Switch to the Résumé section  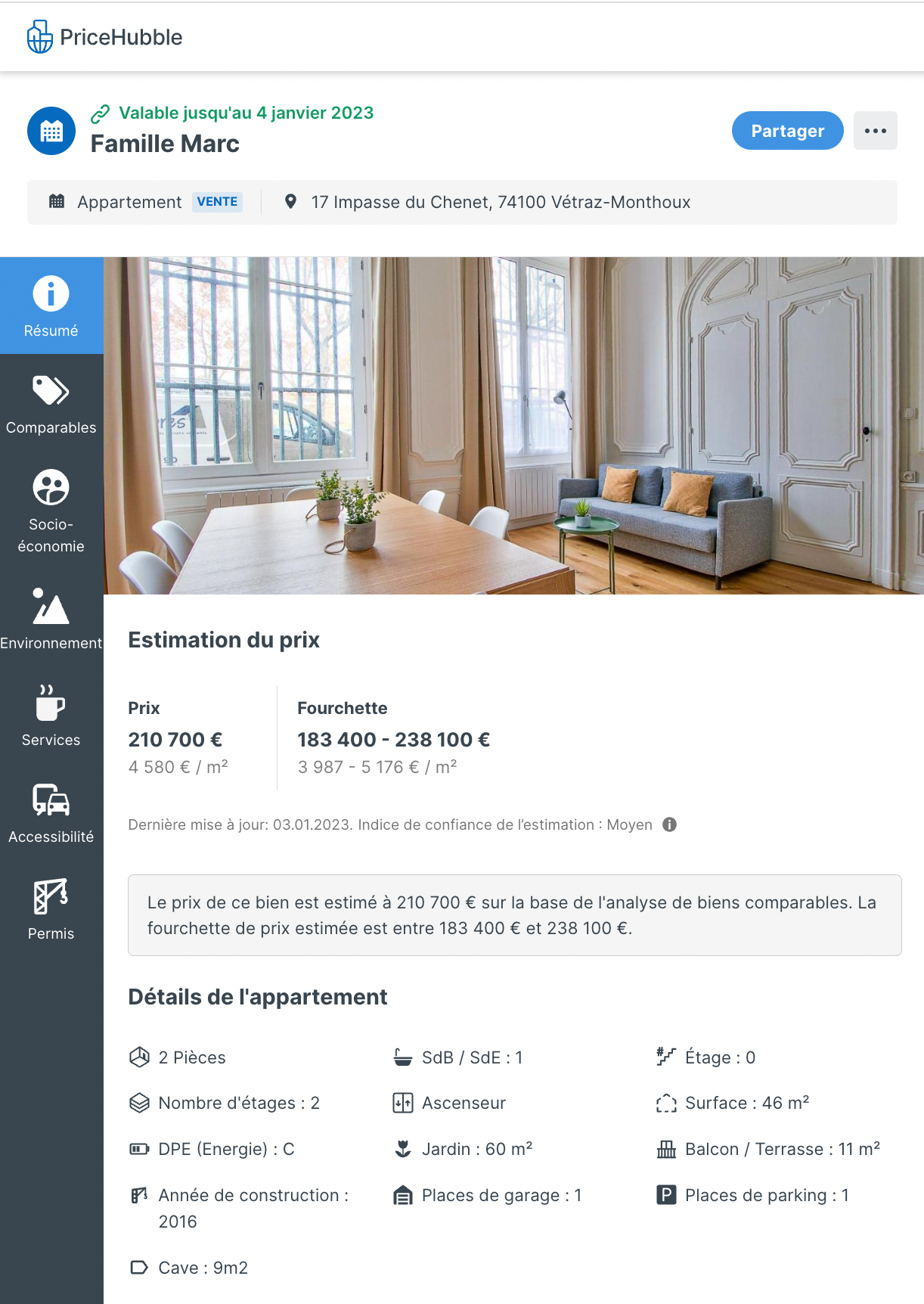click(x=51, y=306)
